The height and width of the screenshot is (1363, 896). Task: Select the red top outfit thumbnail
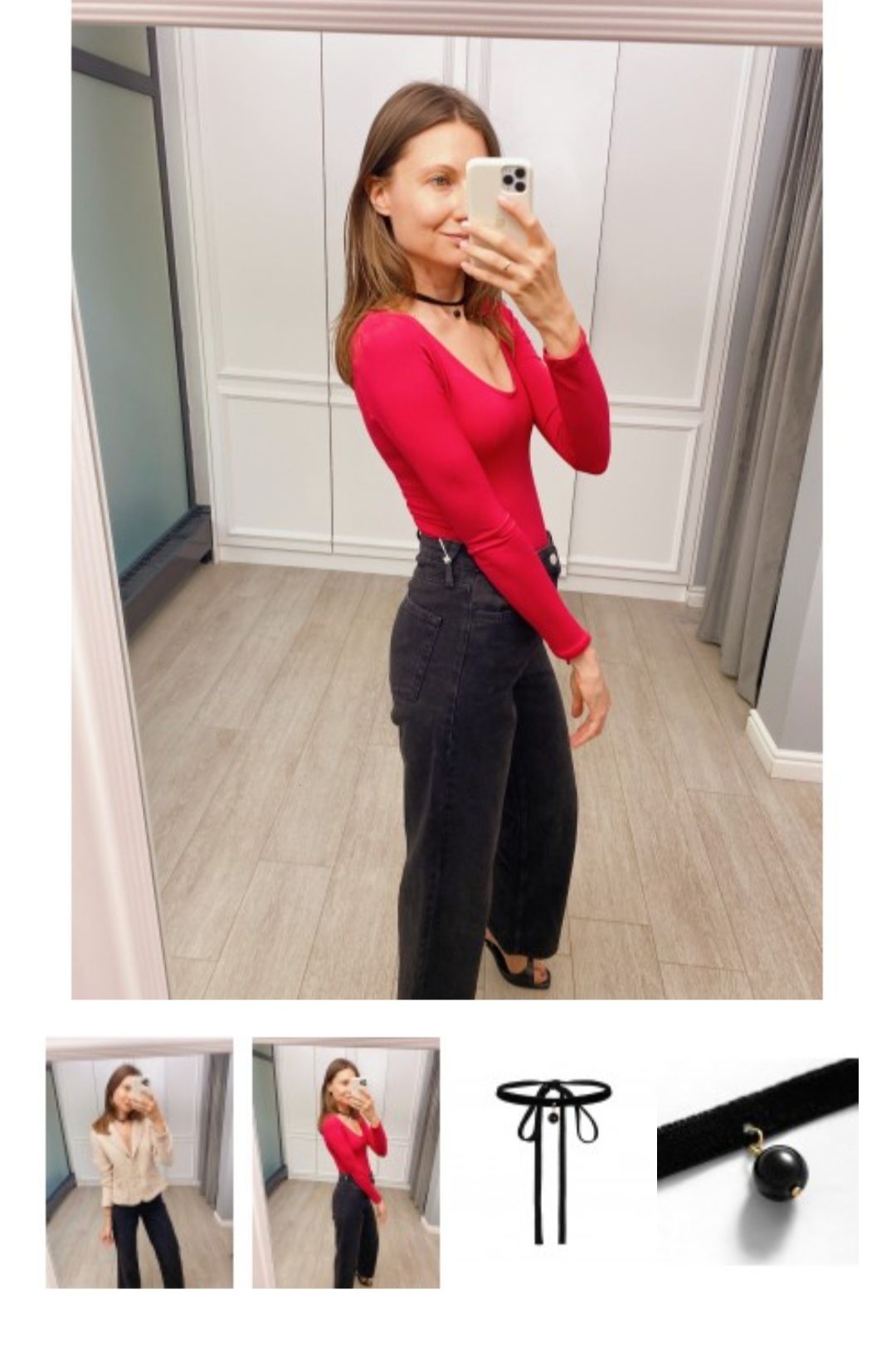click(x=345, y=1162)
